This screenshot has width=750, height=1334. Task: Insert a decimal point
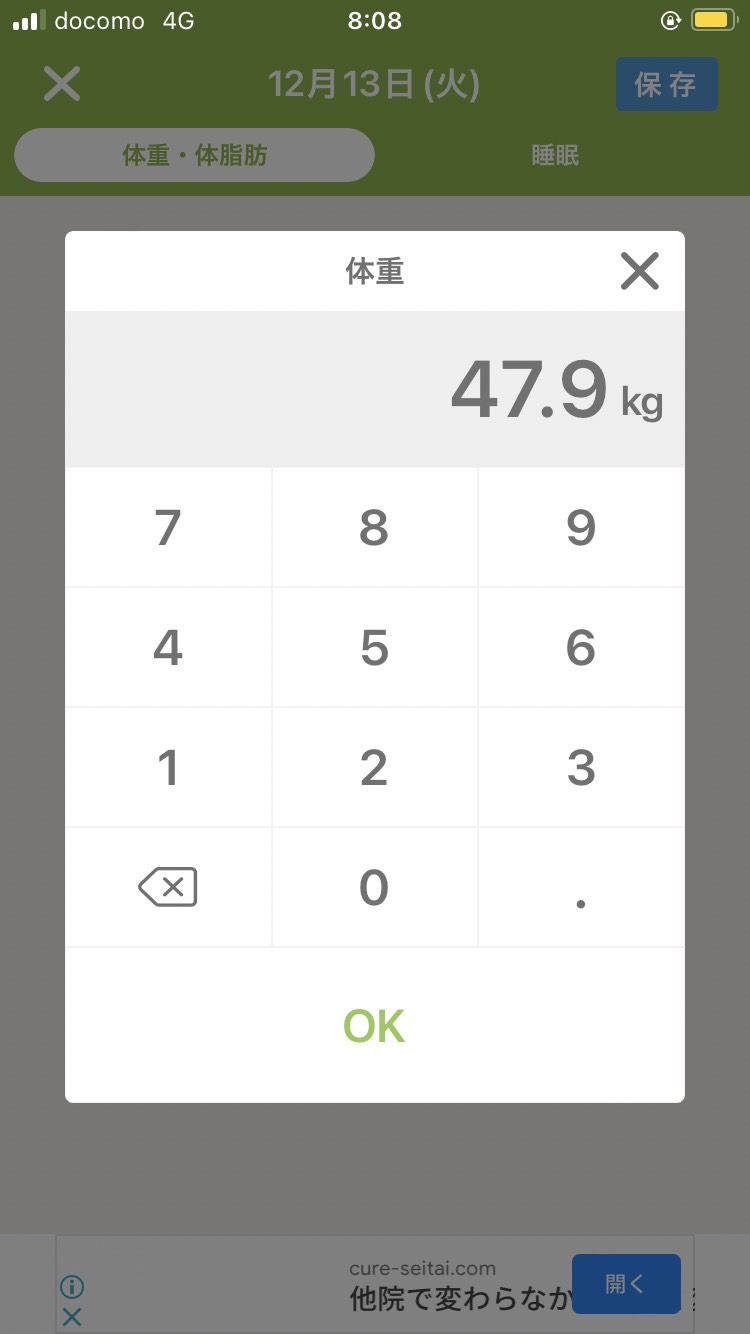point(581,887)
